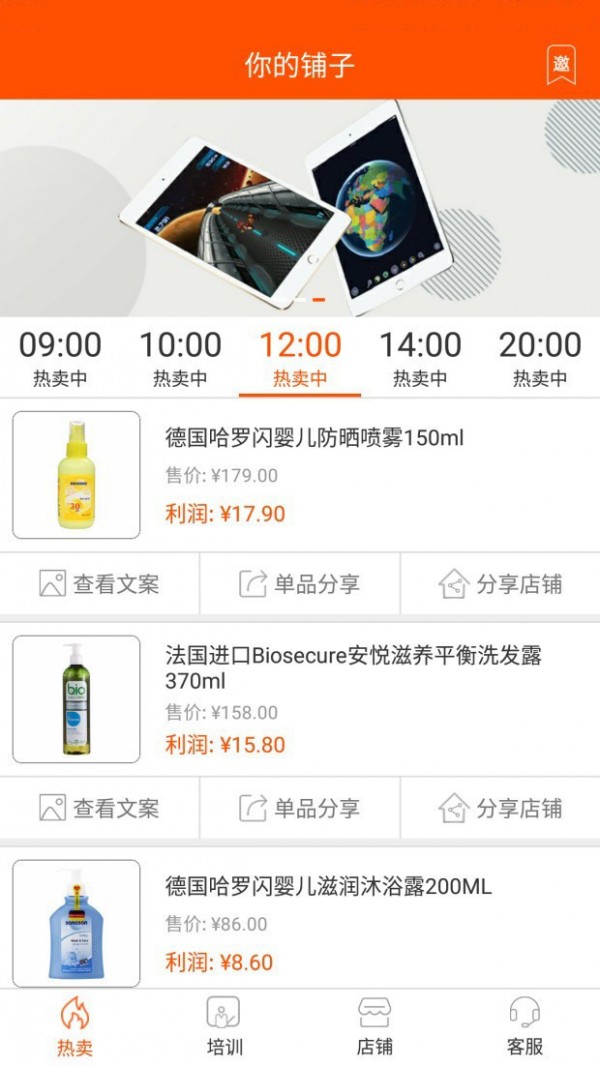Open the tablet promotional banner

(x=300, y=208)
